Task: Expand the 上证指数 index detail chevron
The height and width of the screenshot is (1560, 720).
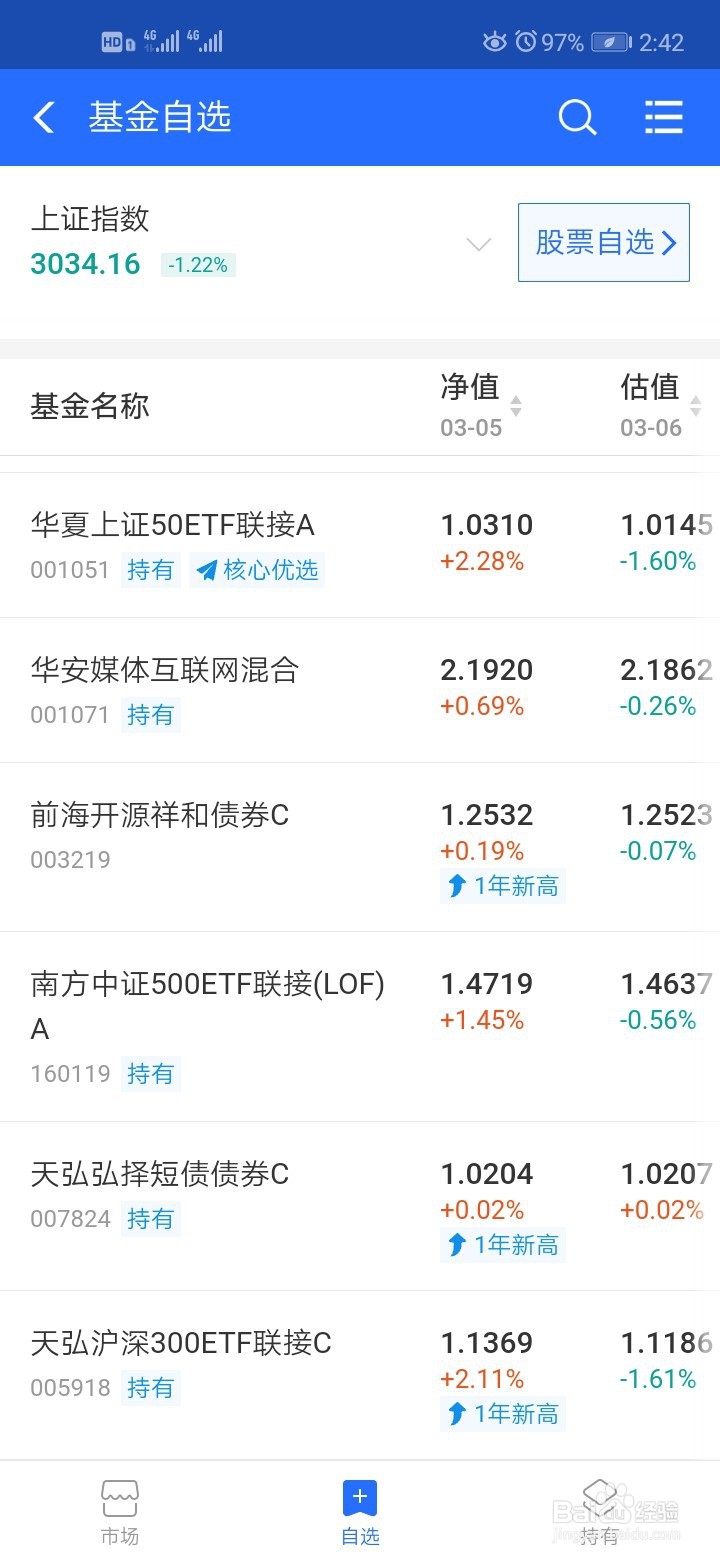Action: point(479,243)
